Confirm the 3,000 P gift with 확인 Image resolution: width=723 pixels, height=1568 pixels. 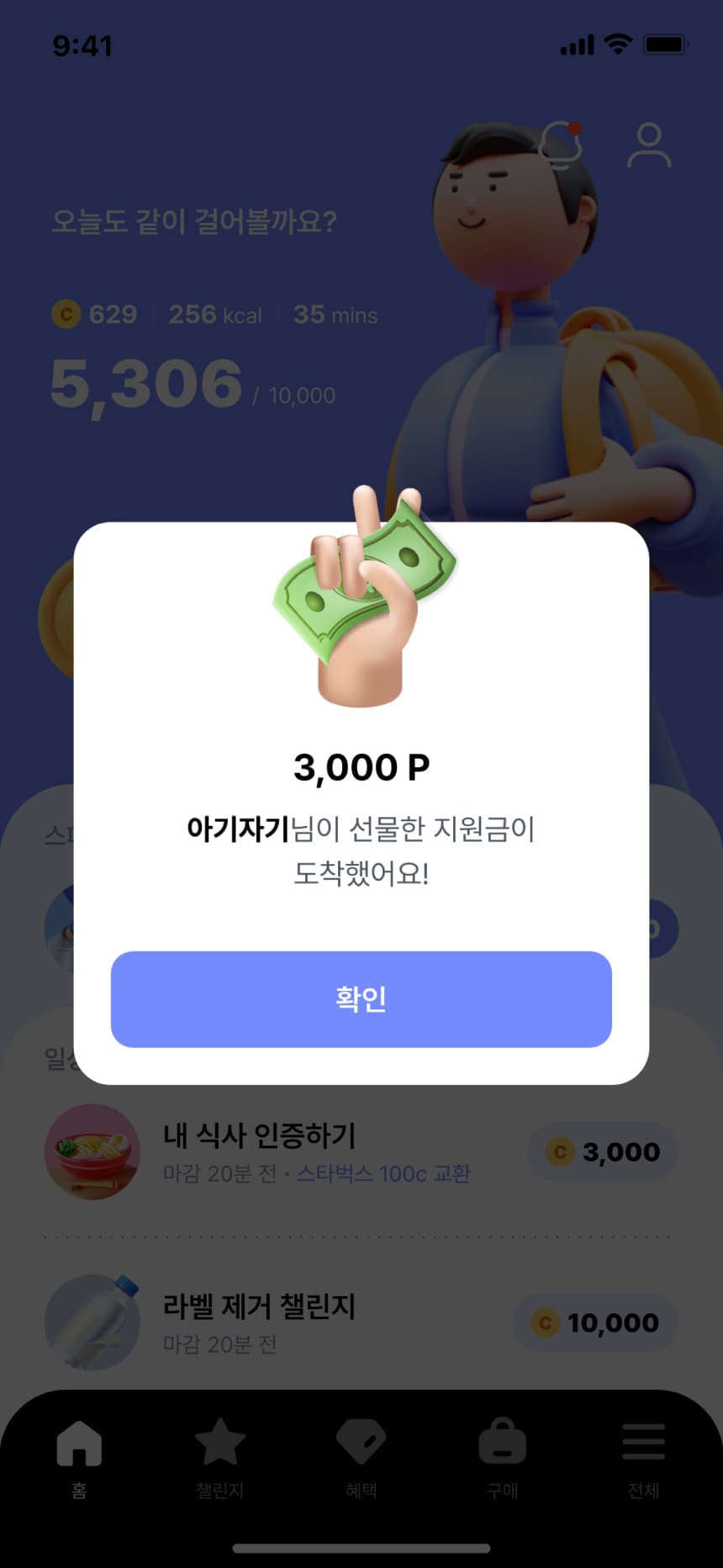pos(361,999)
